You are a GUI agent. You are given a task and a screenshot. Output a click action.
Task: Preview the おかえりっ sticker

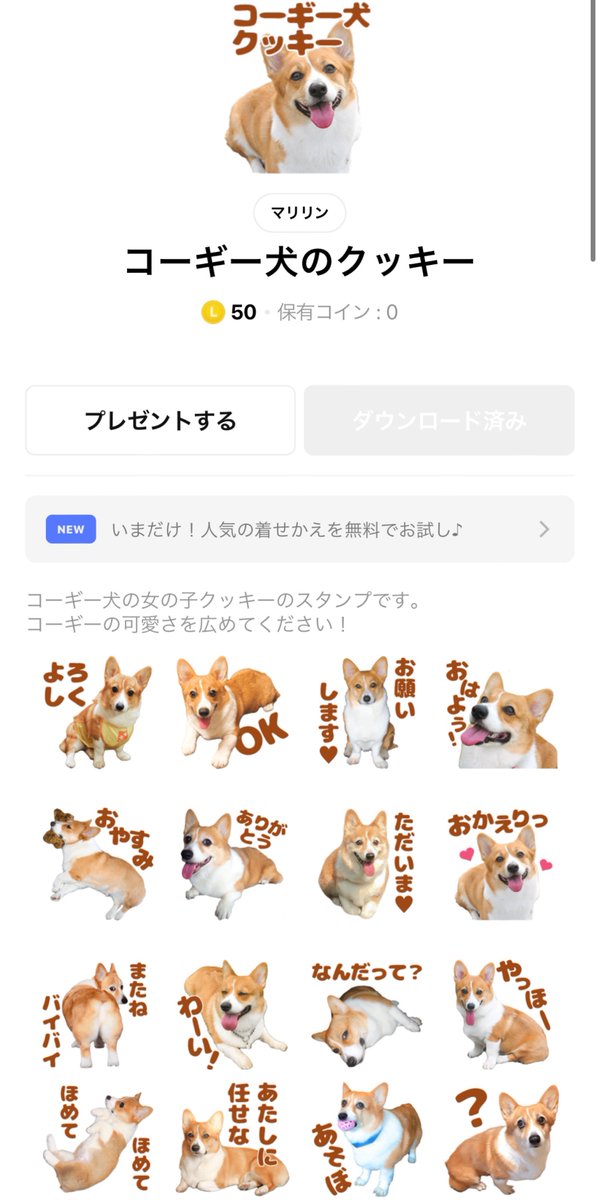pyautogui.click(x=501, y=864)
